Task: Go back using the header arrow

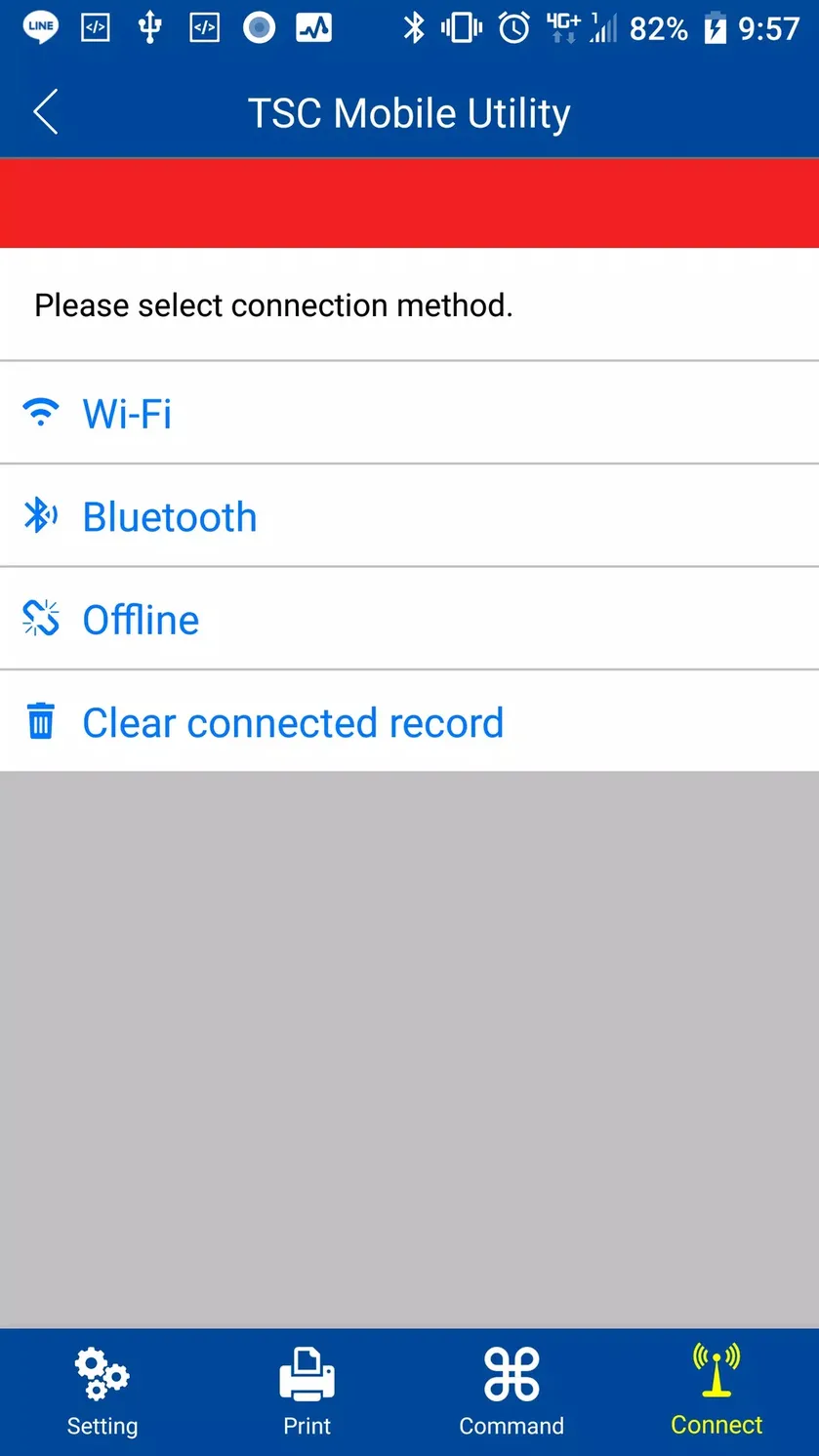Action: coord(46,112)
